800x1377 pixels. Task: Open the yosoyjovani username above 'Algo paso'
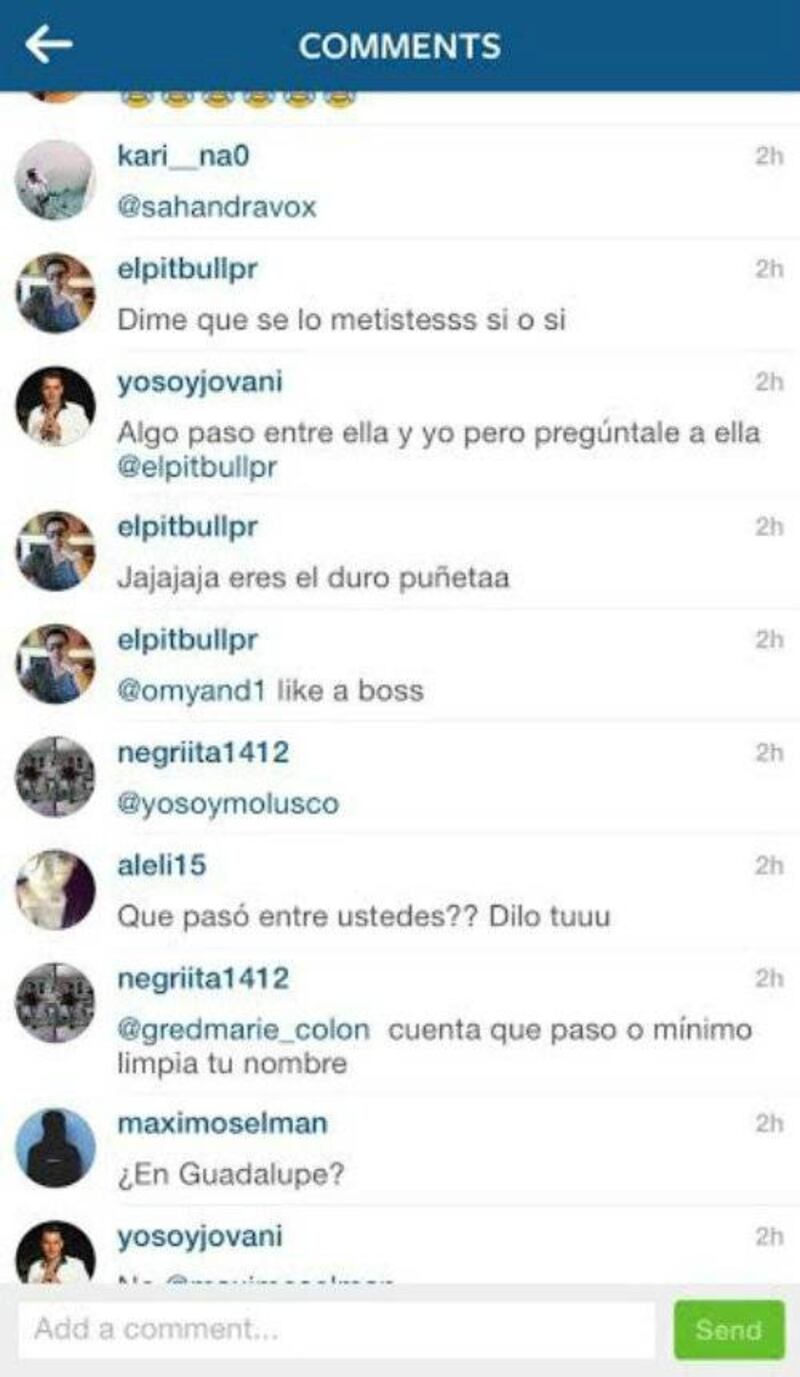[200, 382]
